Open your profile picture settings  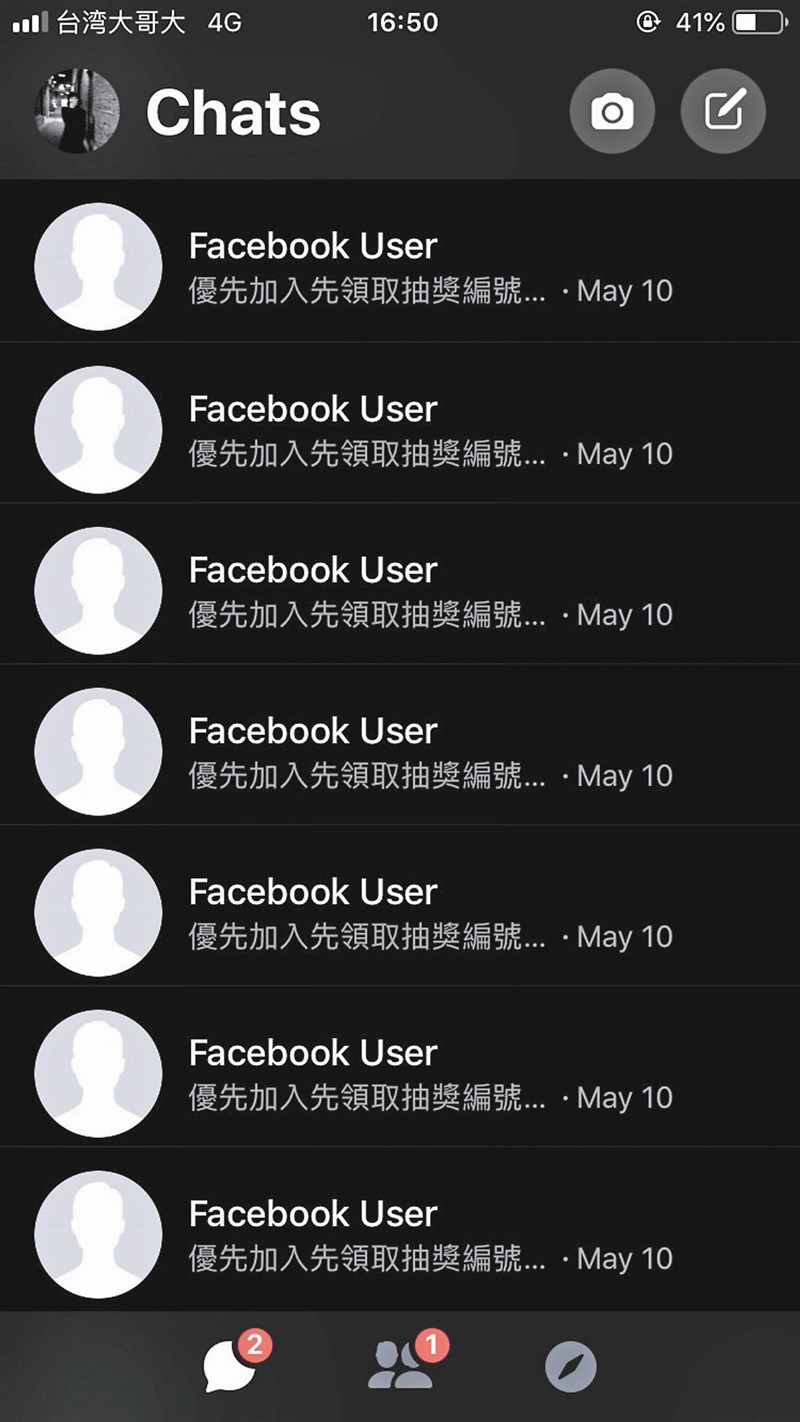[77, 111]
